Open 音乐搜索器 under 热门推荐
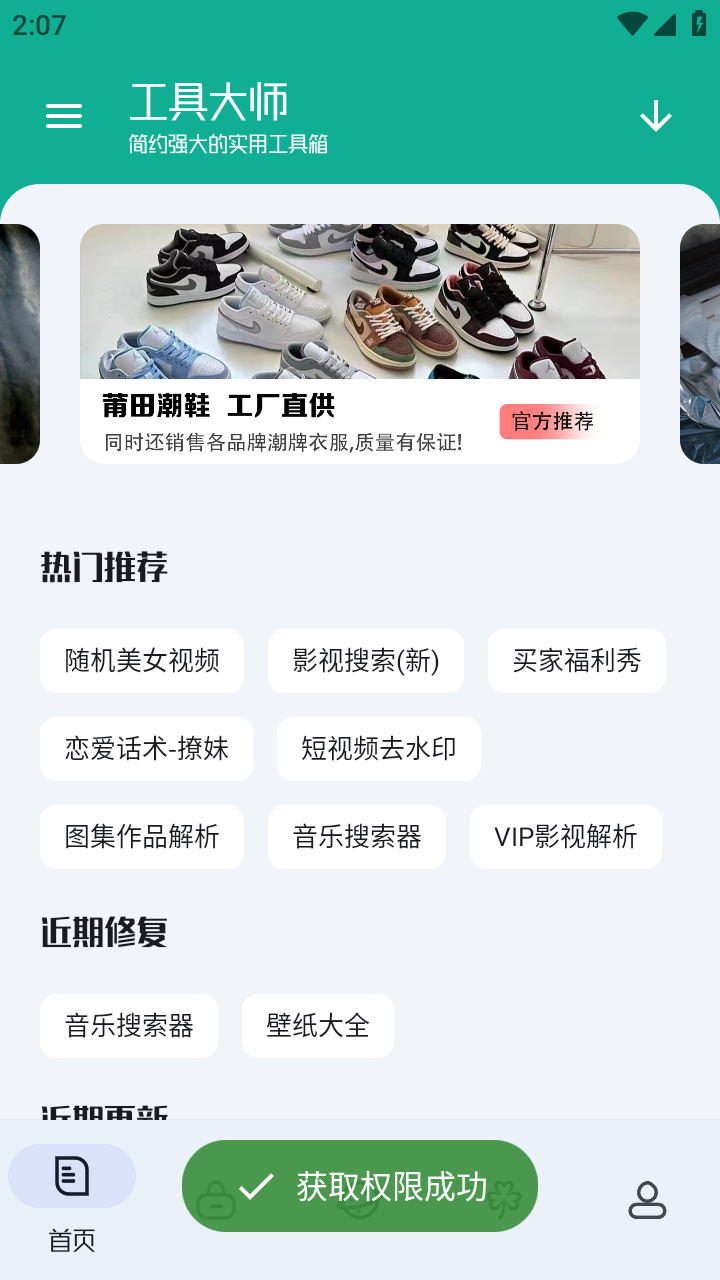The image size is (720, 1280). 357,837
